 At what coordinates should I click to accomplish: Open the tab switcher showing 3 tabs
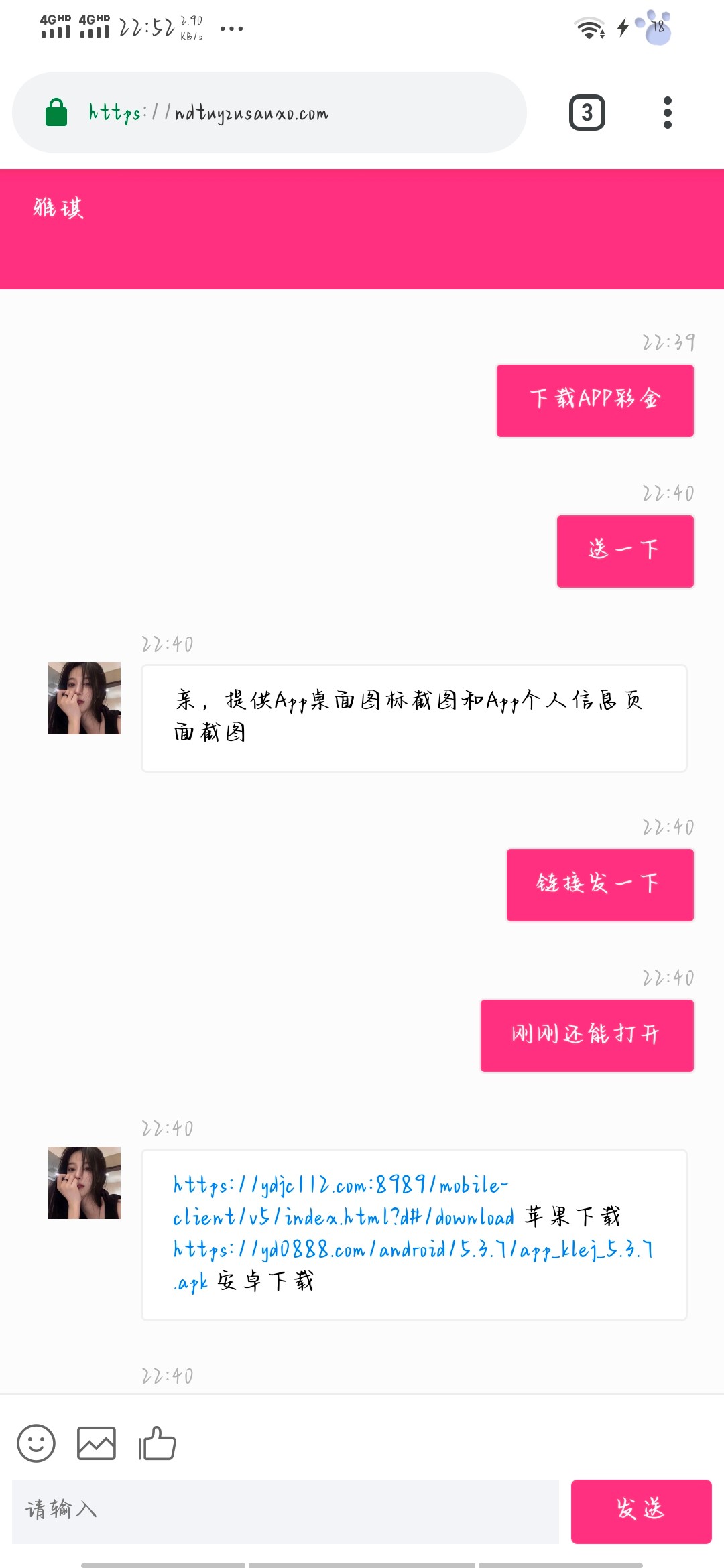pyautogui.click(x=587, y=113)
